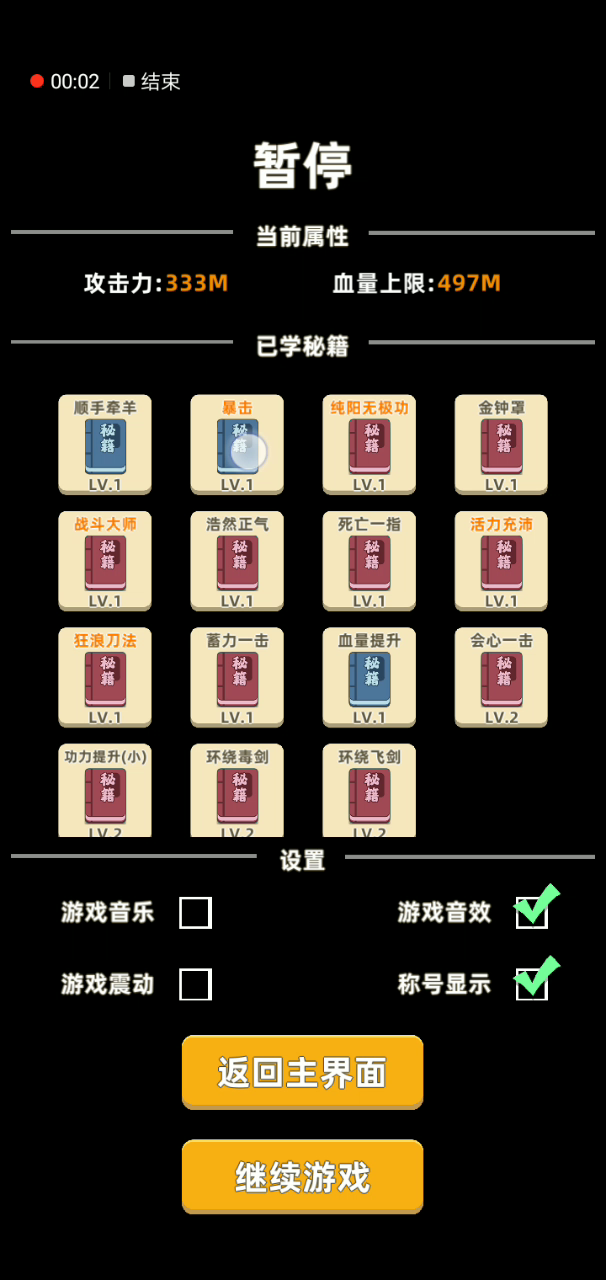Resume via 继续游戏 button
606x1280 pixels.
pos(302,1176)
